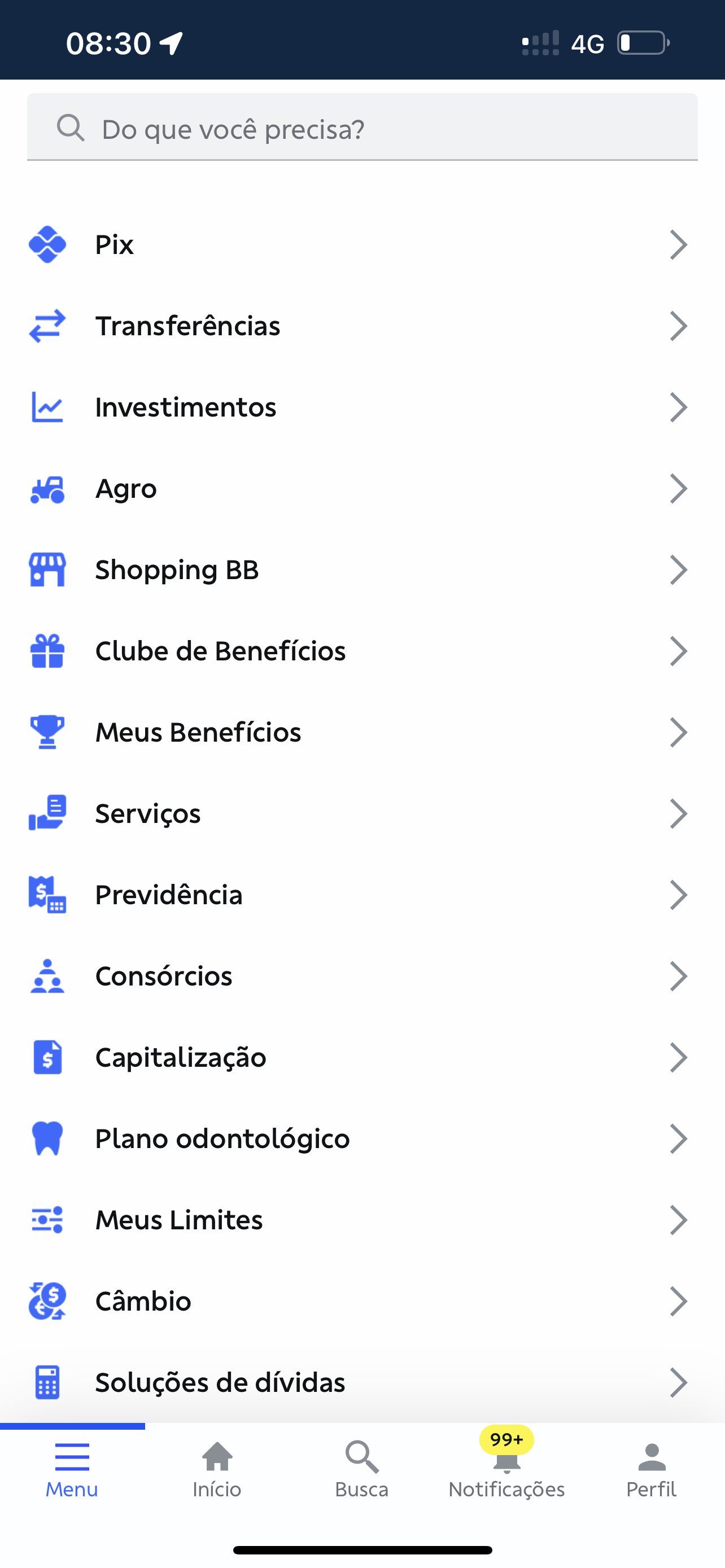Open the Pix menu
The height and width of the screenshot is (1568, 725).
362,245
